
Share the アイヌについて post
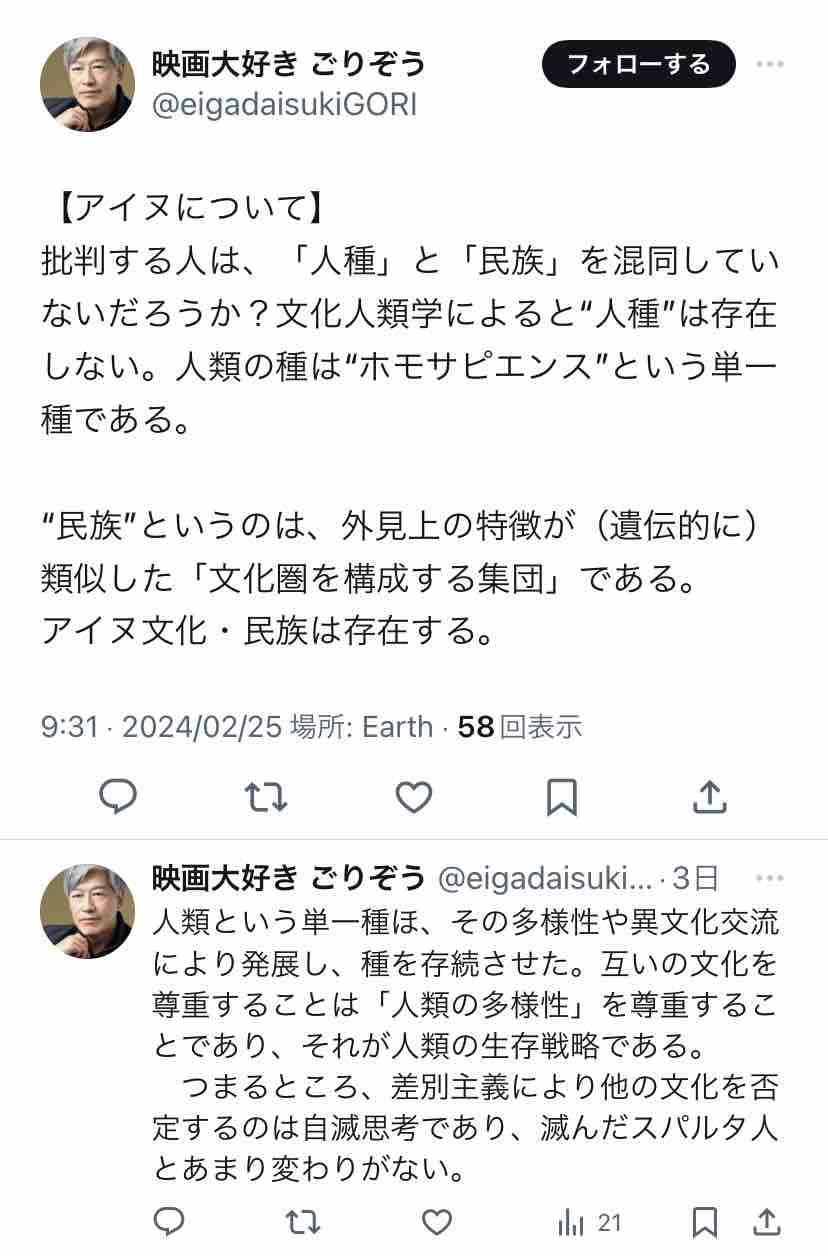point(708,796)
